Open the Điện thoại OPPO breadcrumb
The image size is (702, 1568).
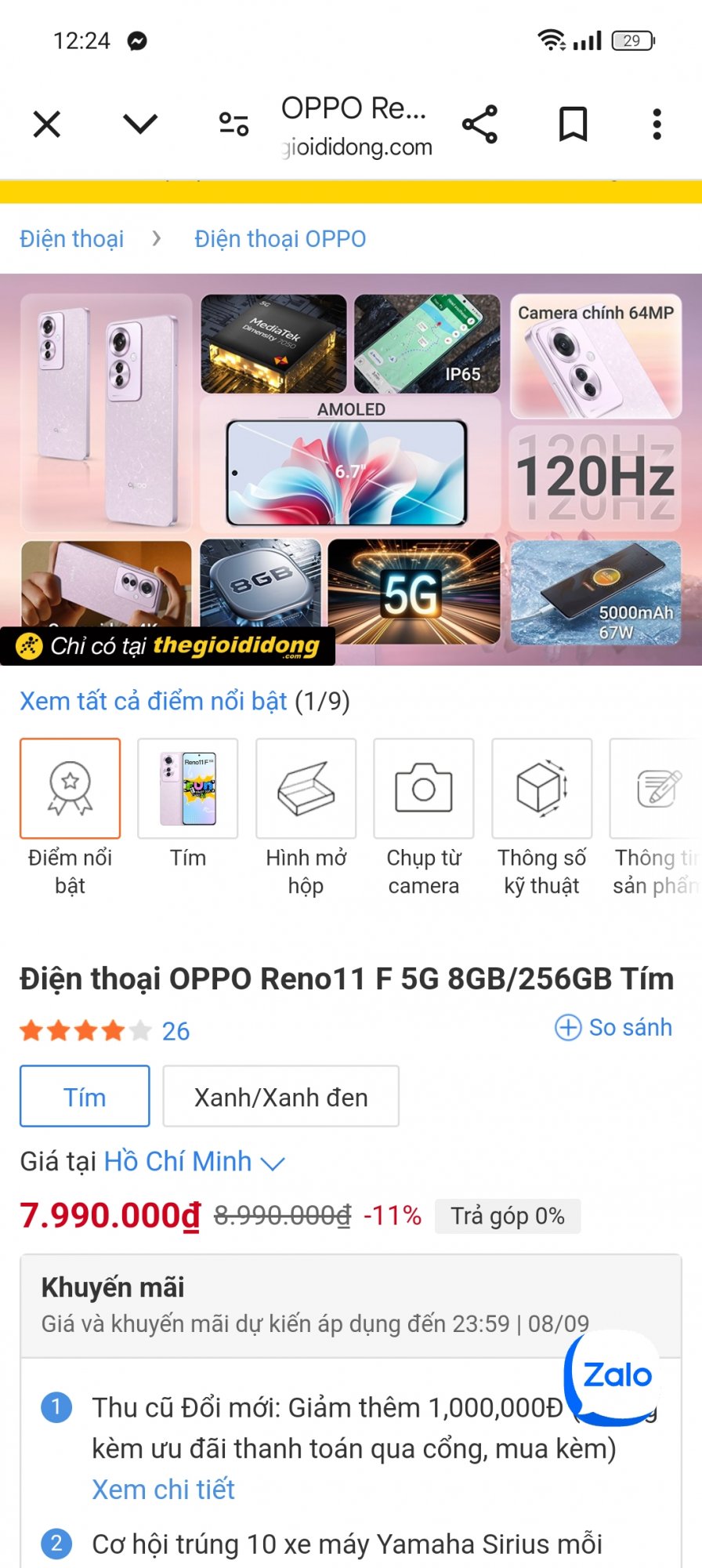click(280, 238)
